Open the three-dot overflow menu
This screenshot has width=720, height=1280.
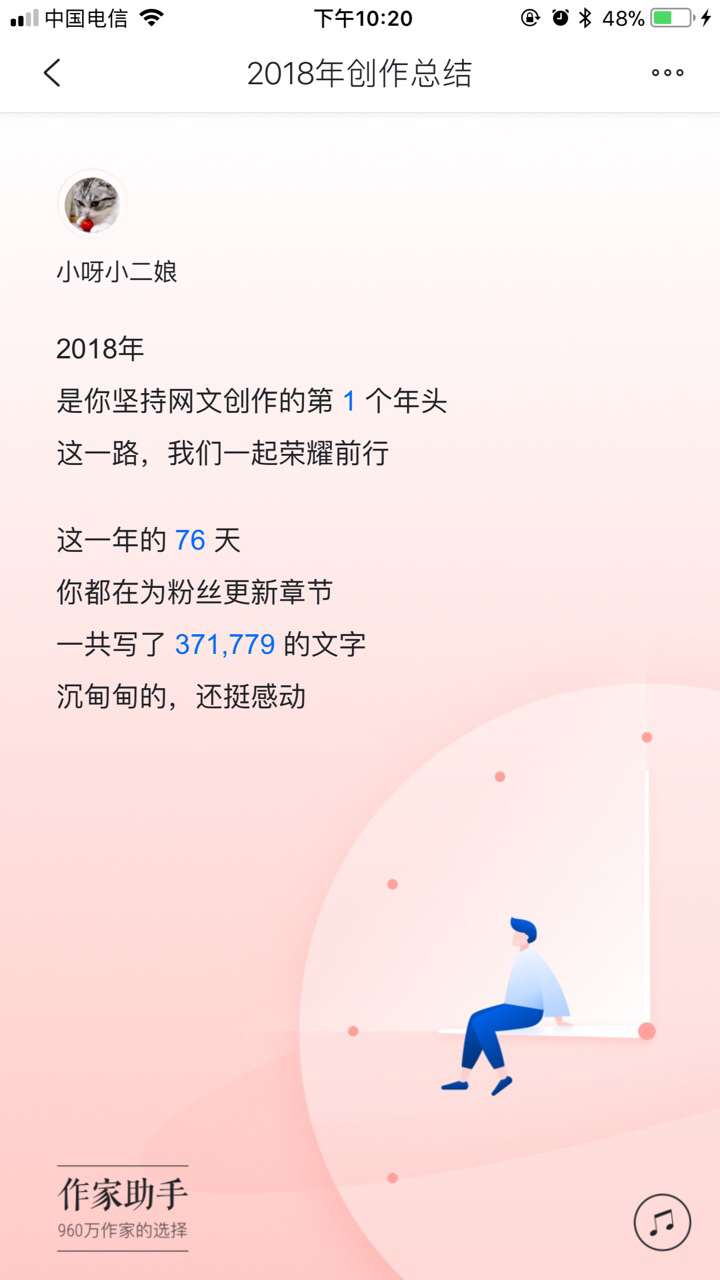pos(667,73)
